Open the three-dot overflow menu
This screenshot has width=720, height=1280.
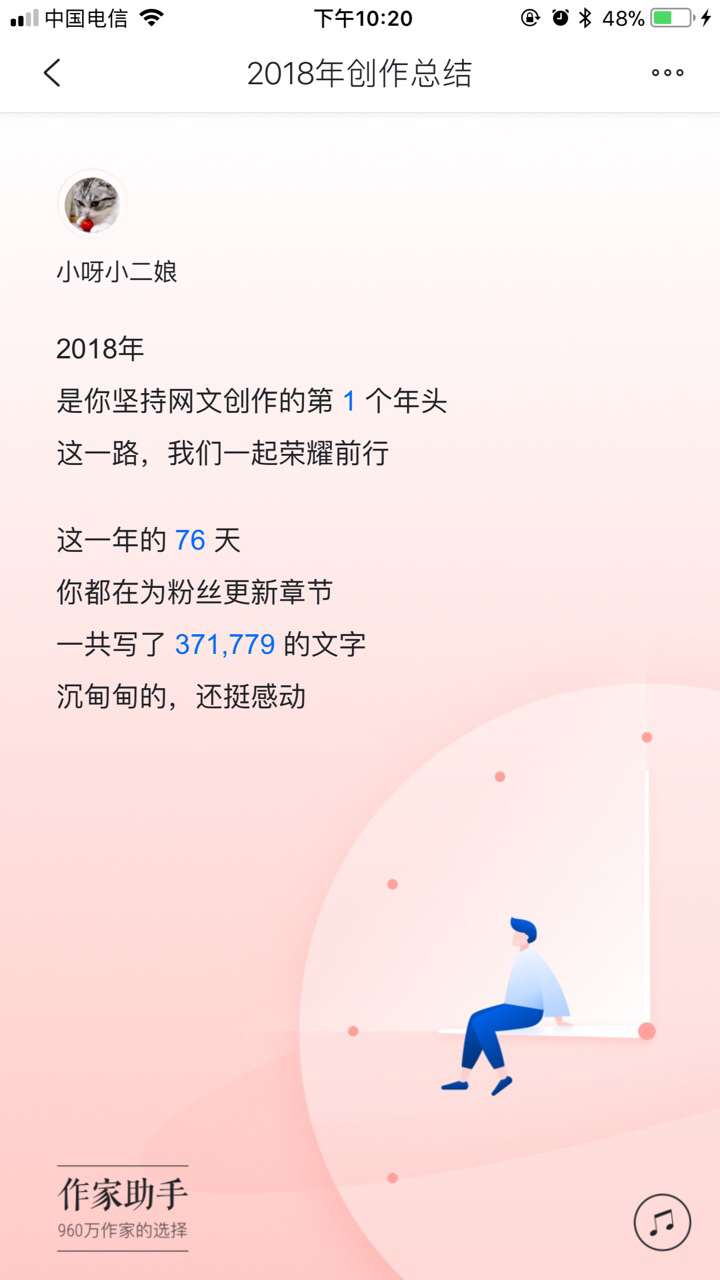pos(667,73)
